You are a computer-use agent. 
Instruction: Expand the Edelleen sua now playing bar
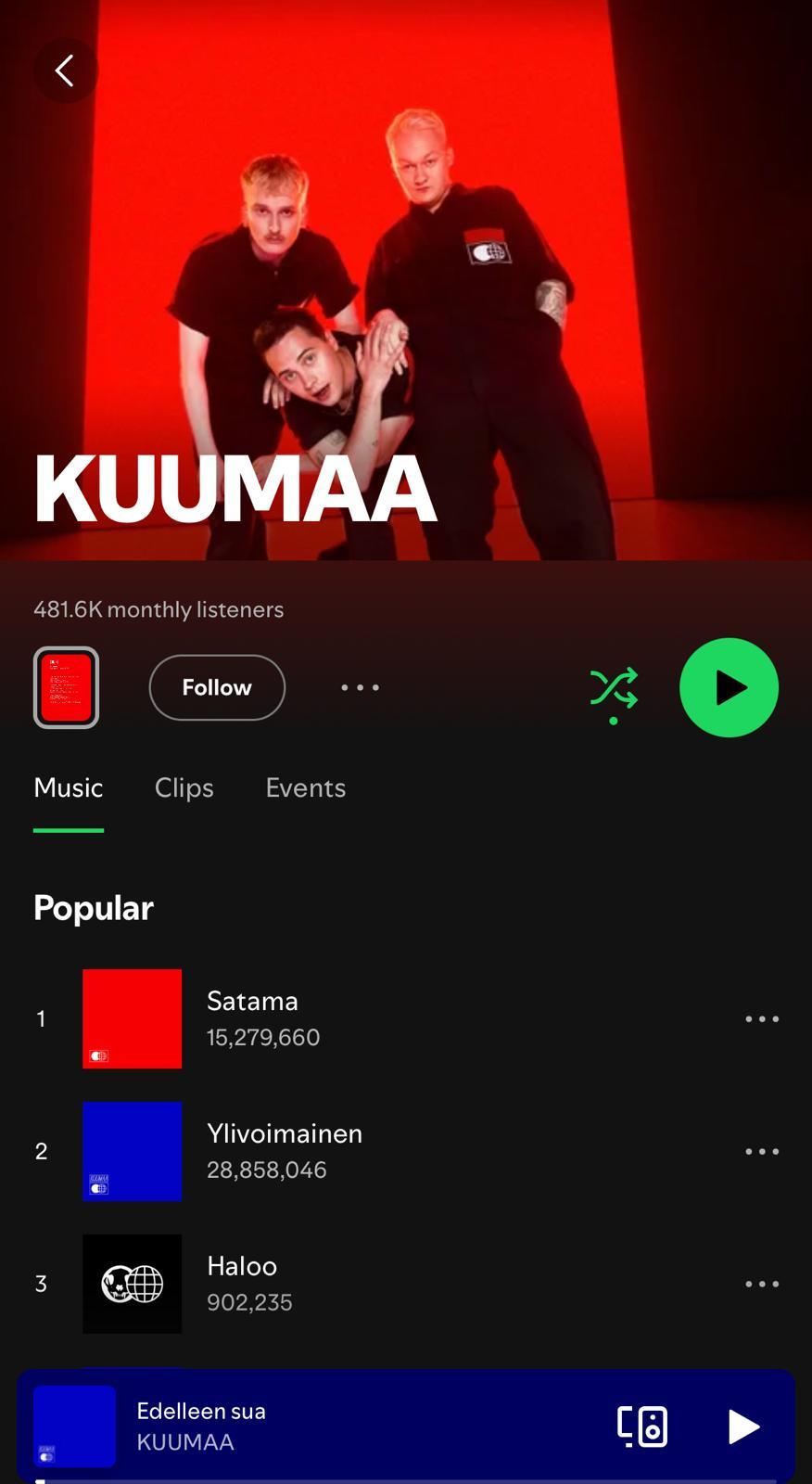352,1426
